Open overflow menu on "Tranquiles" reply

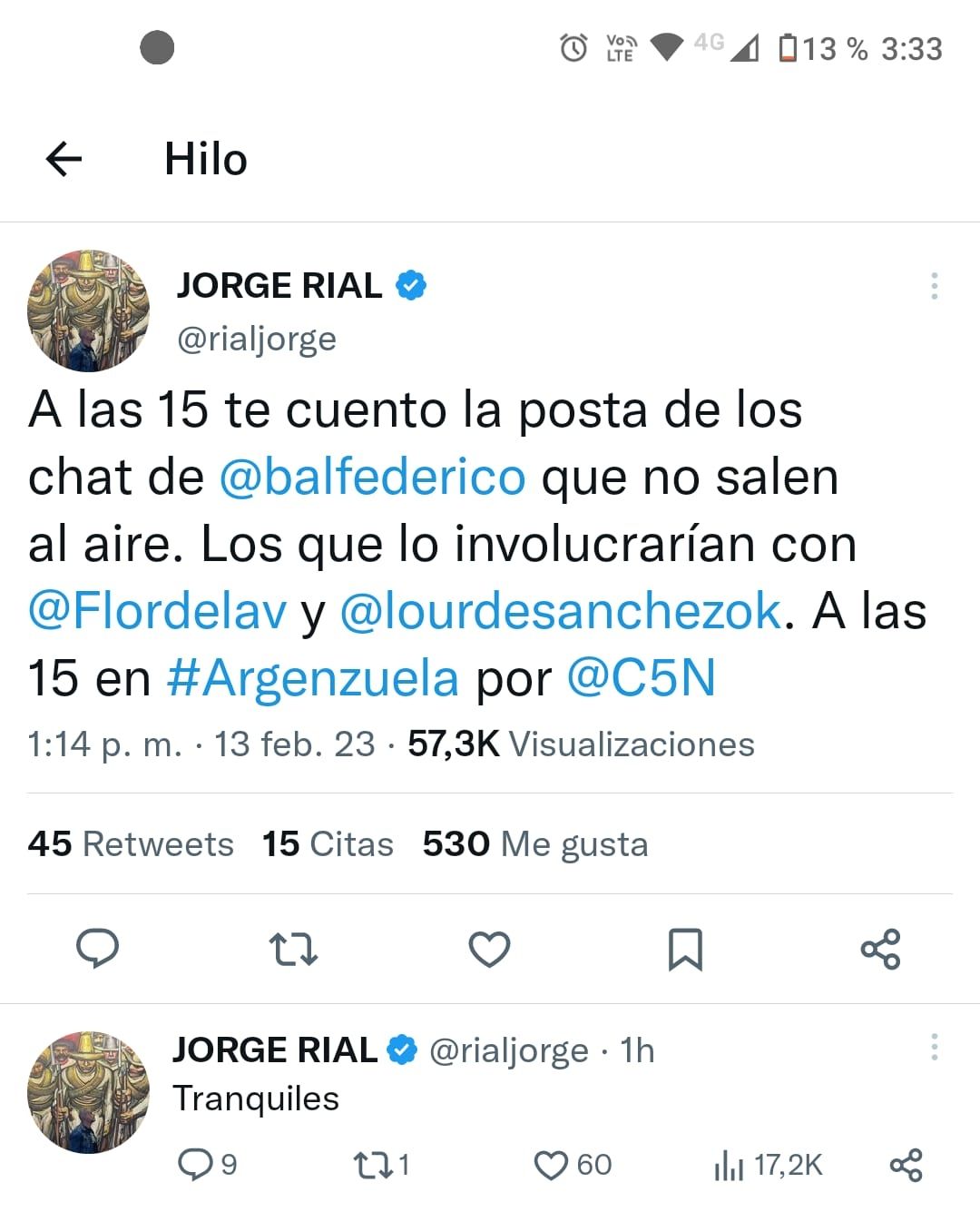click(x=934, y=1048)
